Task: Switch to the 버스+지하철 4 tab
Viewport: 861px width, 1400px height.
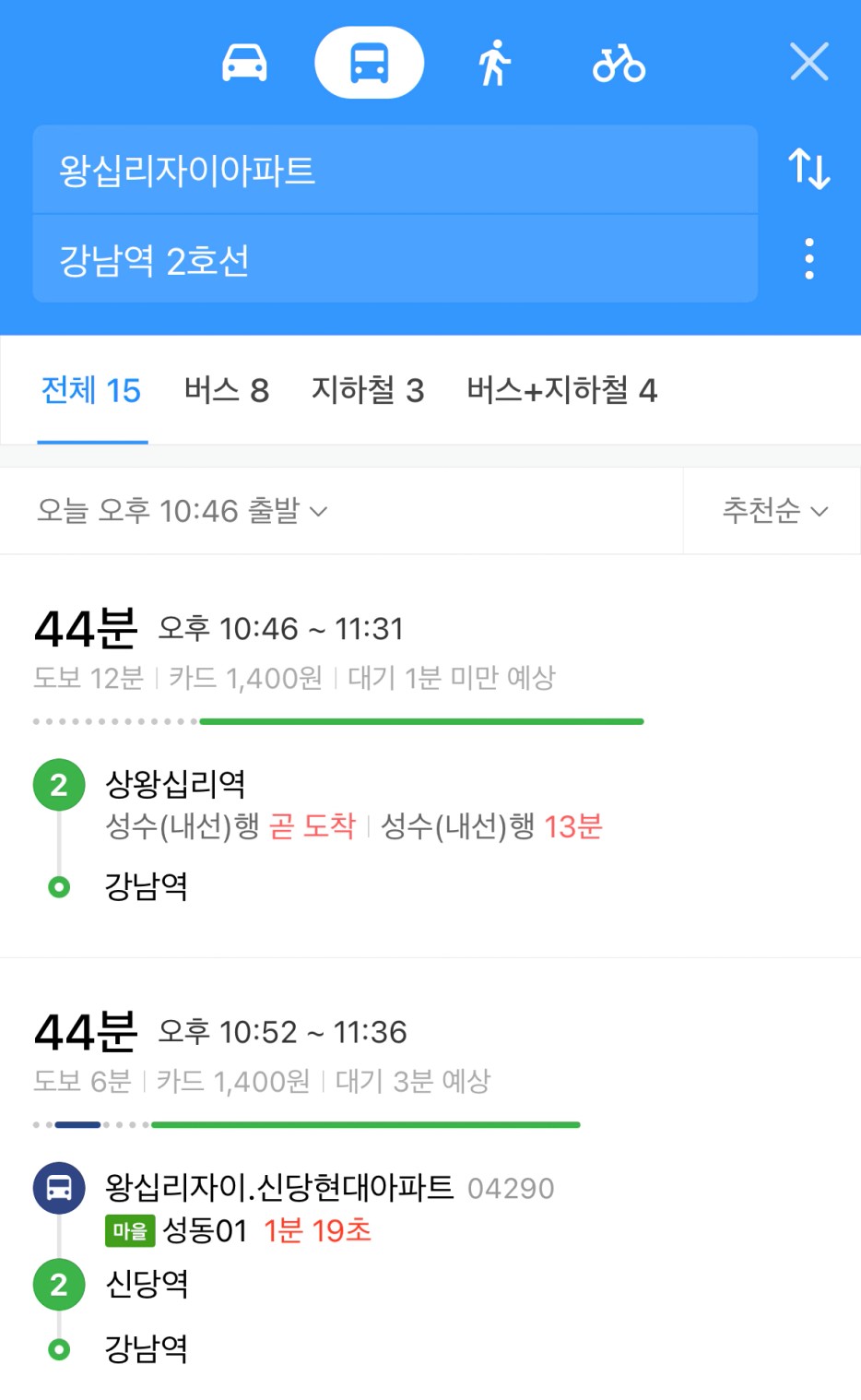Action: pyautogui.click(x=561, y=390)
